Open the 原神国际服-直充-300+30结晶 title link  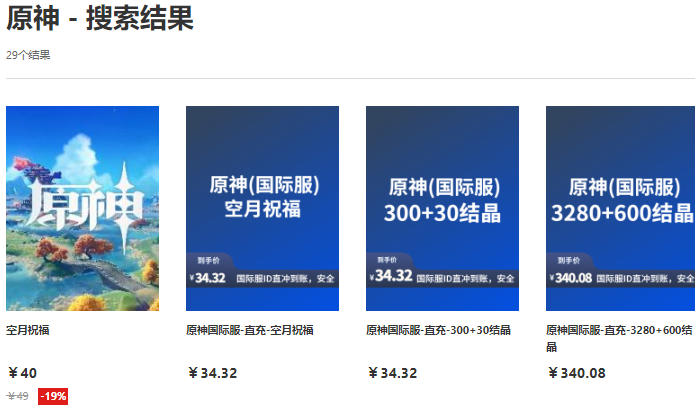[x=438, y=330]
